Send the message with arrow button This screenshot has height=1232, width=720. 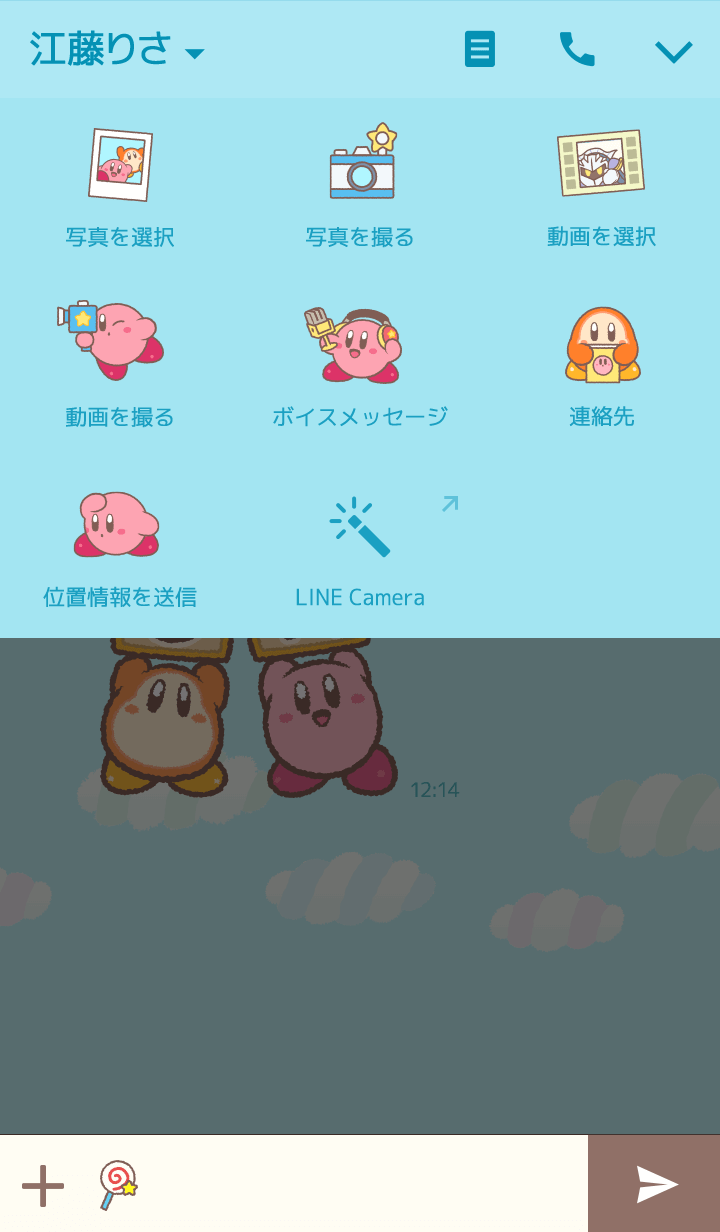654,1184
